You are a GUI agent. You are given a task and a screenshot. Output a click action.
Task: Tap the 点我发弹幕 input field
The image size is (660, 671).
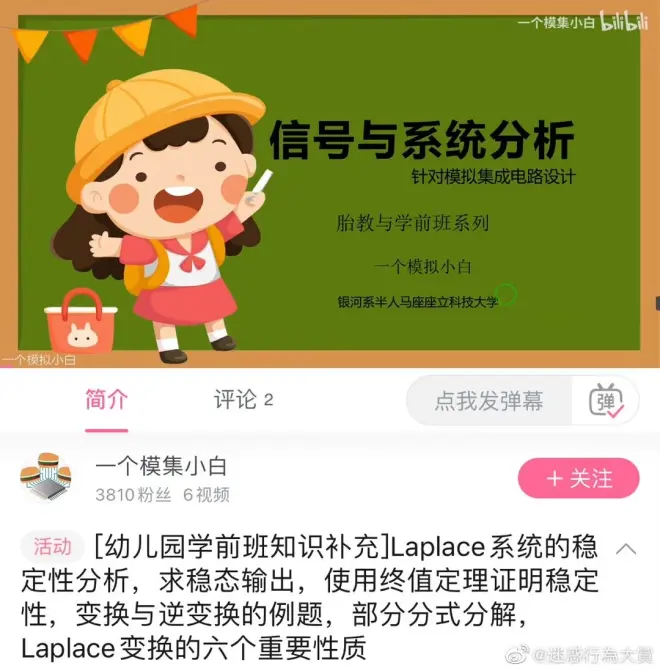(x=488, y=402)
